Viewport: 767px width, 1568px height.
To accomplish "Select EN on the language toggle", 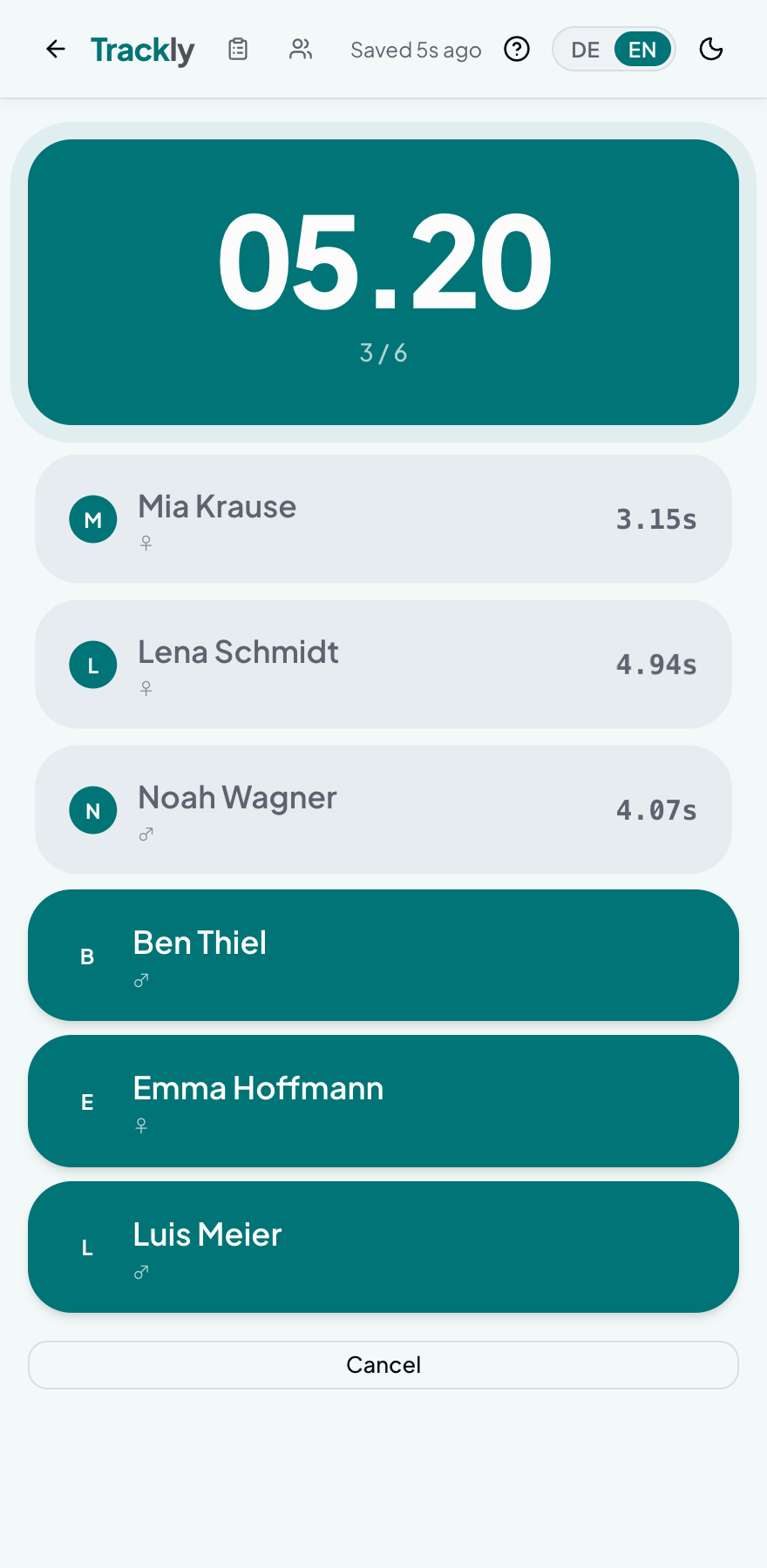I will 642,50.
